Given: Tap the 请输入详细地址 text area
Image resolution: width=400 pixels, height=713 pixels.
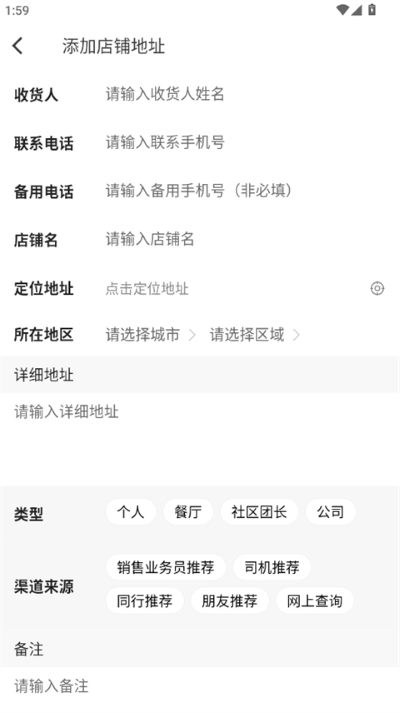Looking at the screenshot, I should click(200, 439).
